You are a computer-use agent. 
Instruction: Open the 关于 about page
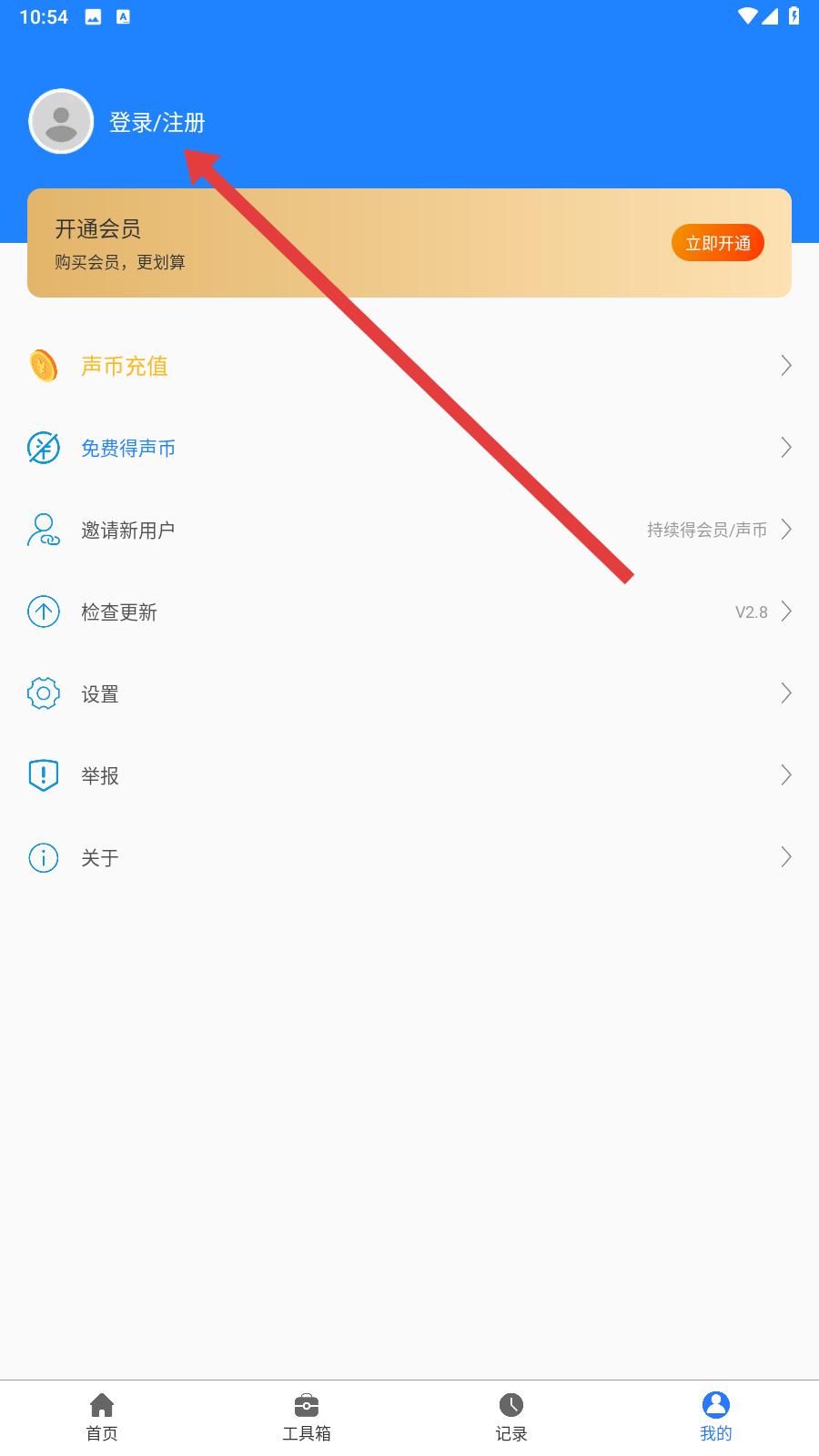pos(409,857)
